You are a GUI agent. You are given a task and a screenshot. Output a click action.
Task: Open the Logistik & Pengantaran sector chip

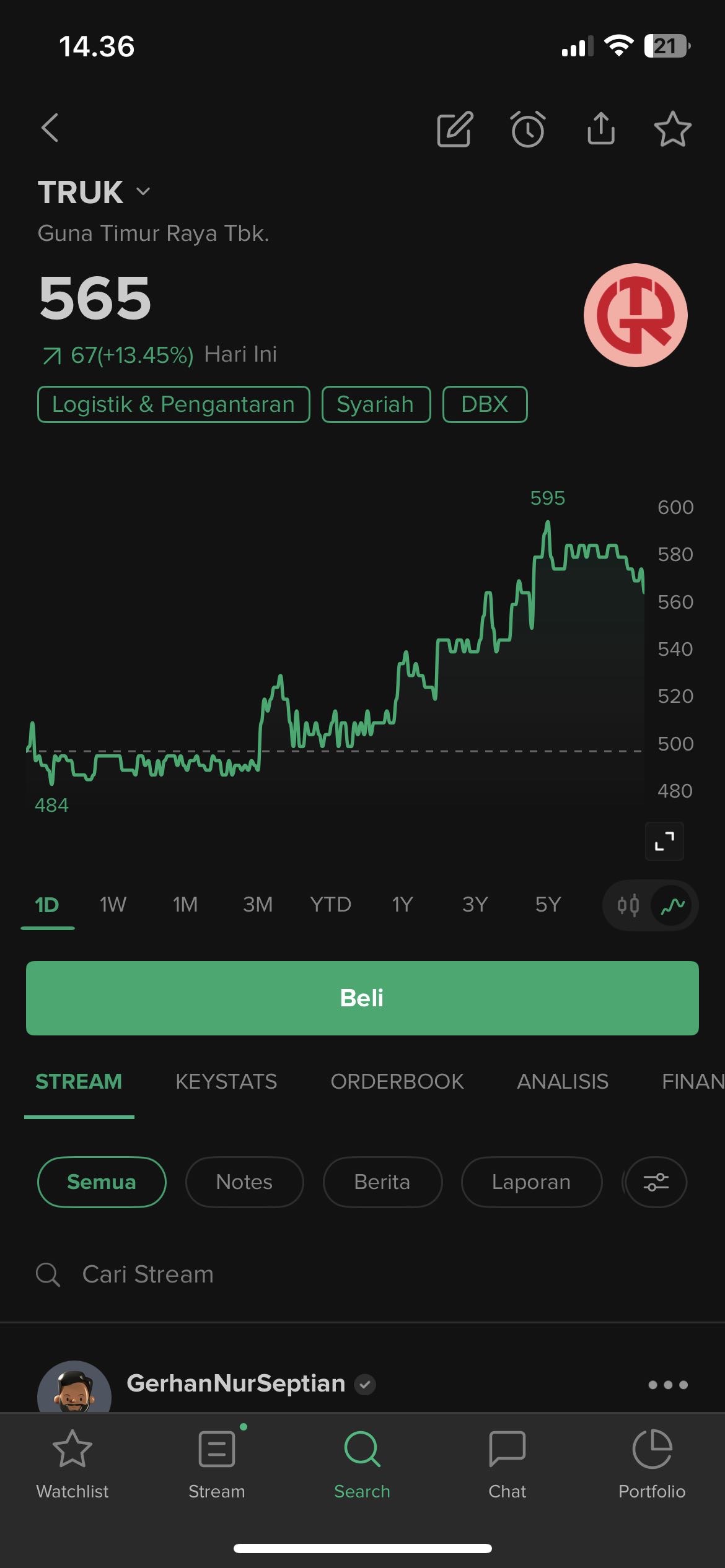coord(174,404)
